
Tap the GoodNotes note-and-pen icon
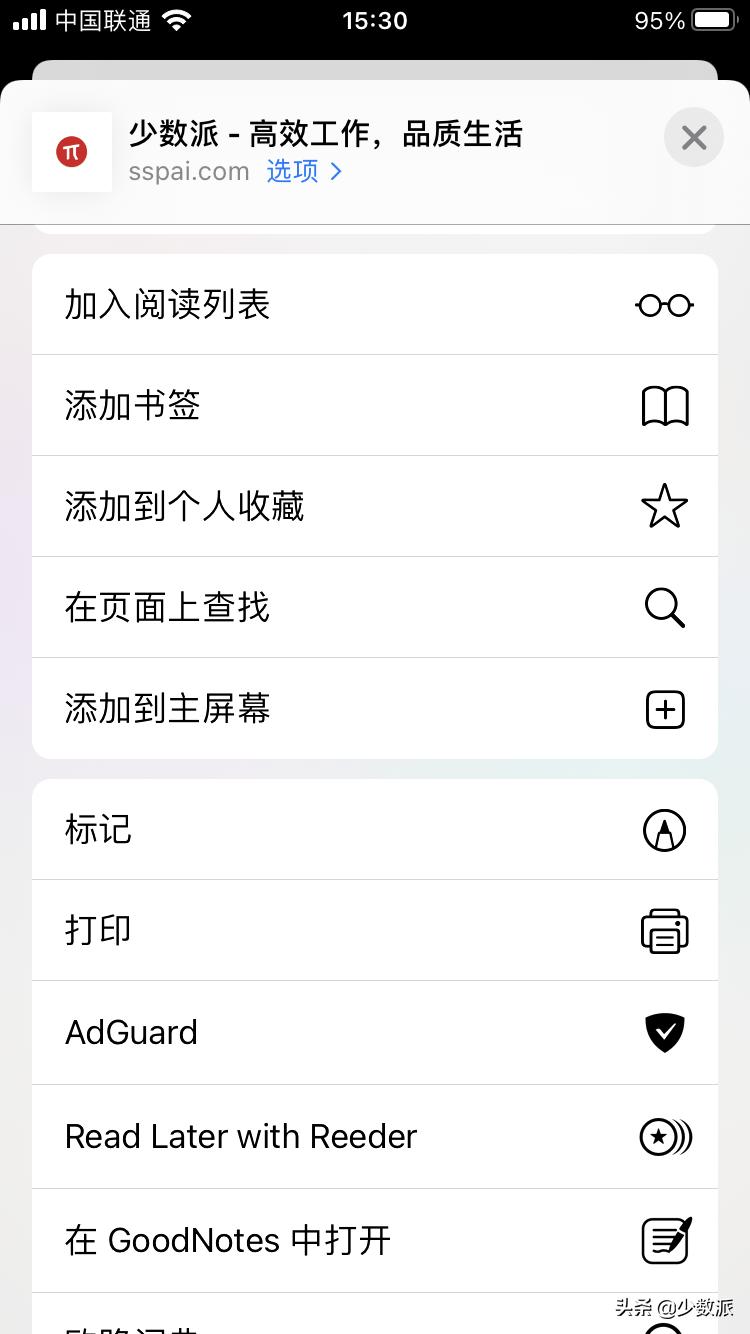[x=665, y=1240]
